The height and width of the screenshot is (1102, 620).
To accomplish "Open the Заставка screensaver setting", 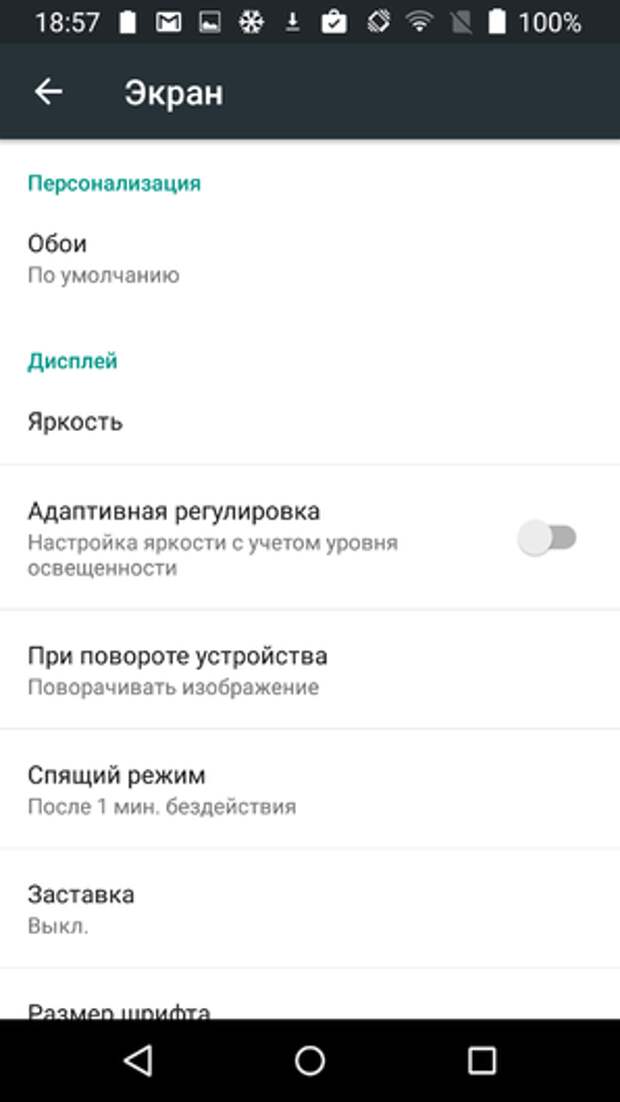I will point(310,908).
